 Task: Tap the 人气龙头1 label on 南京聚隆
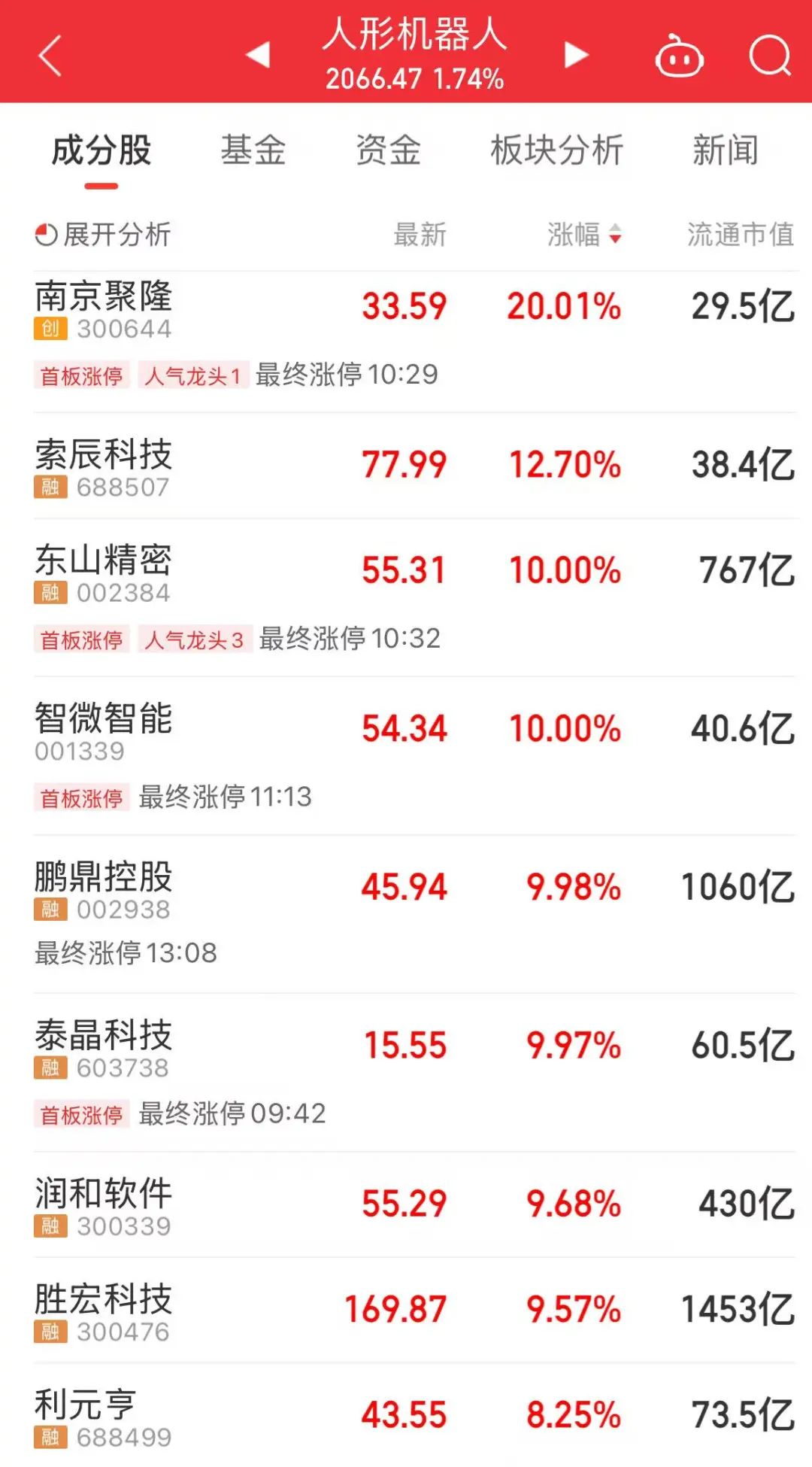194,375
